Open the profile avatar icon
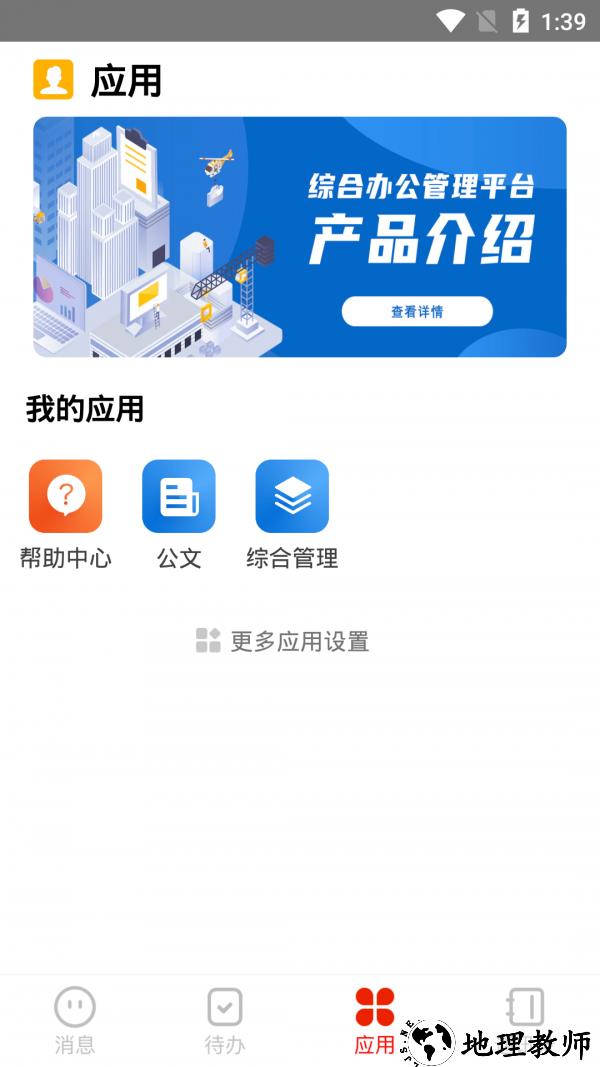 [x=53, y=80]
